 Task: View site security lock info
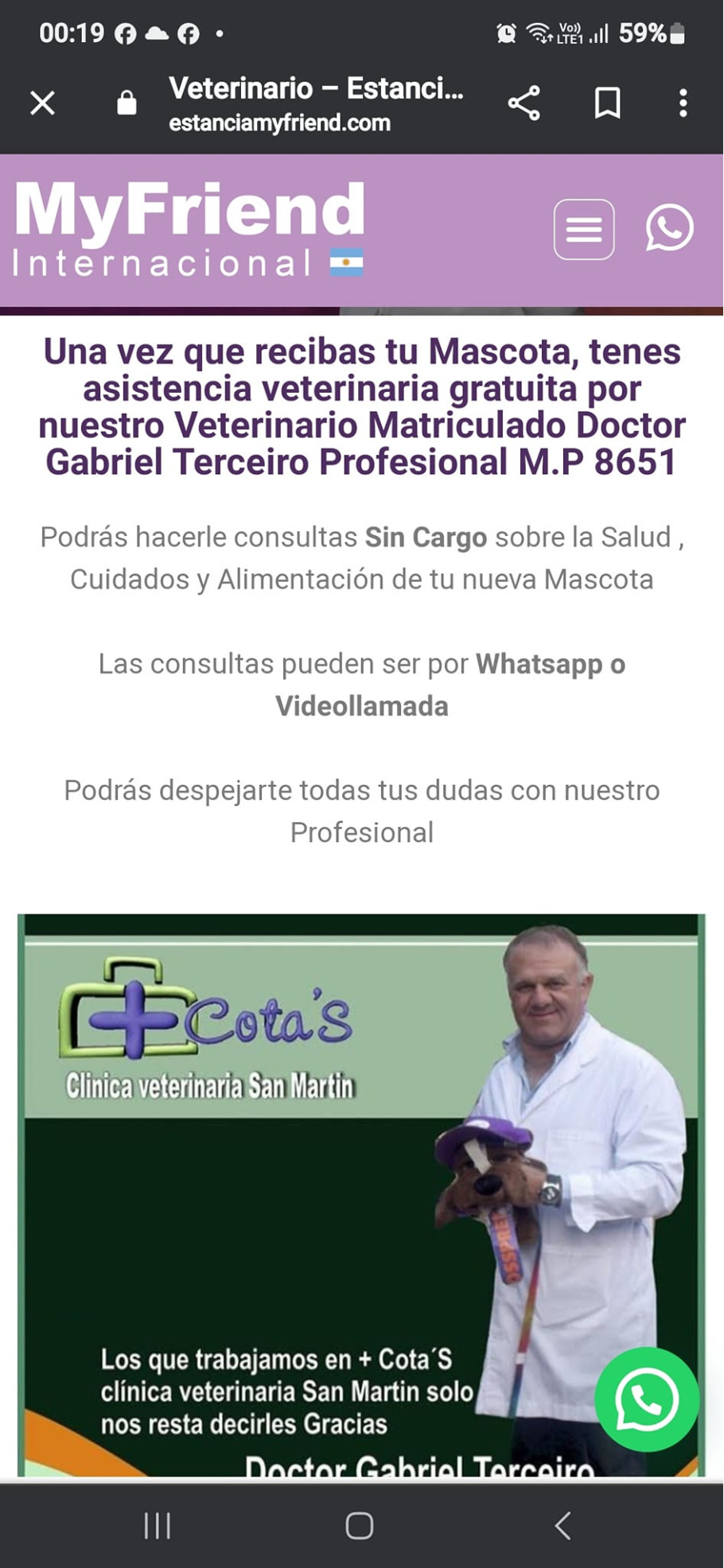tap(127, 103)
